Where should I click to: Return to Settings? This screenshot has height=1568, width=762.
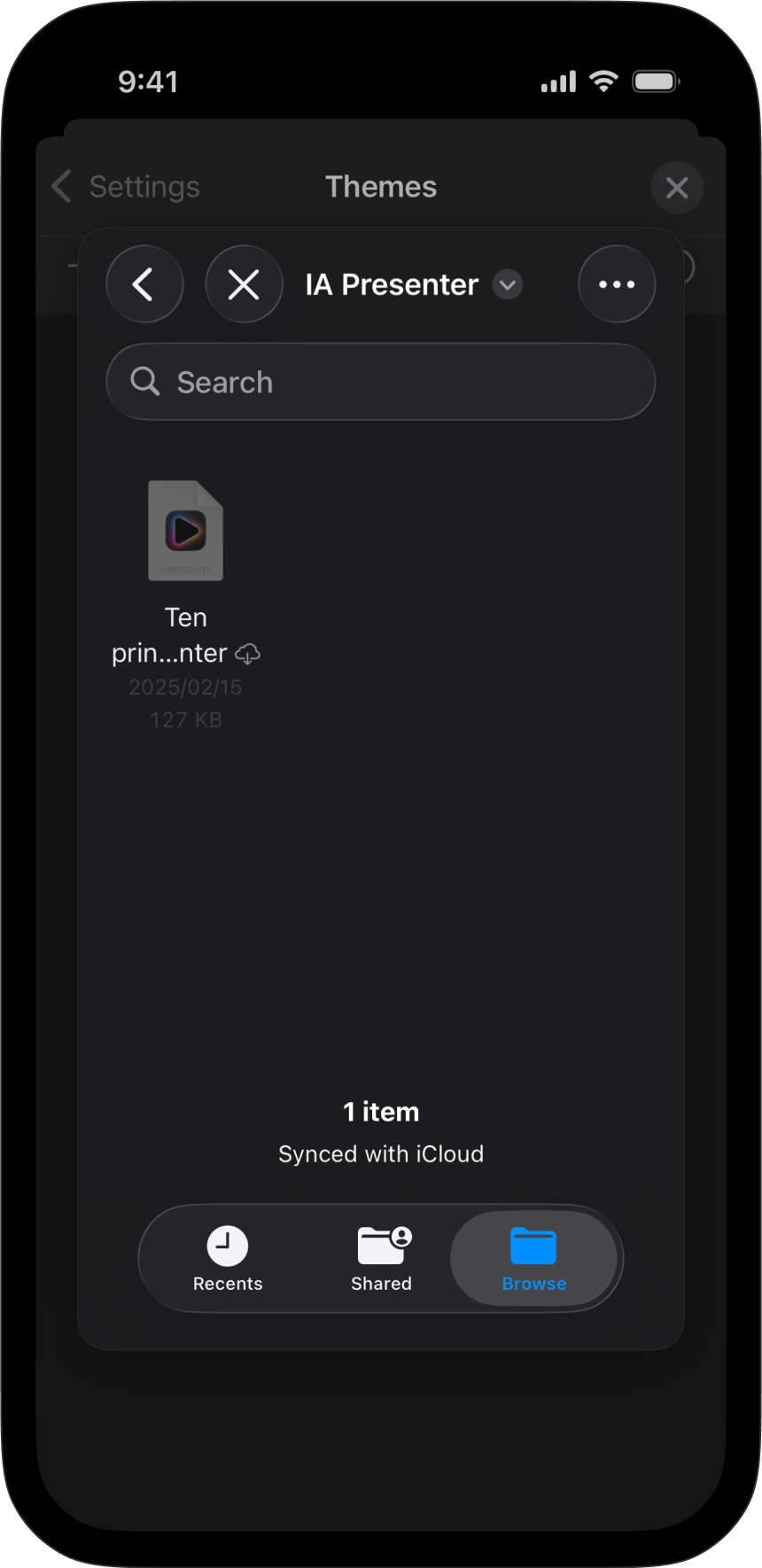click(126, 187)
